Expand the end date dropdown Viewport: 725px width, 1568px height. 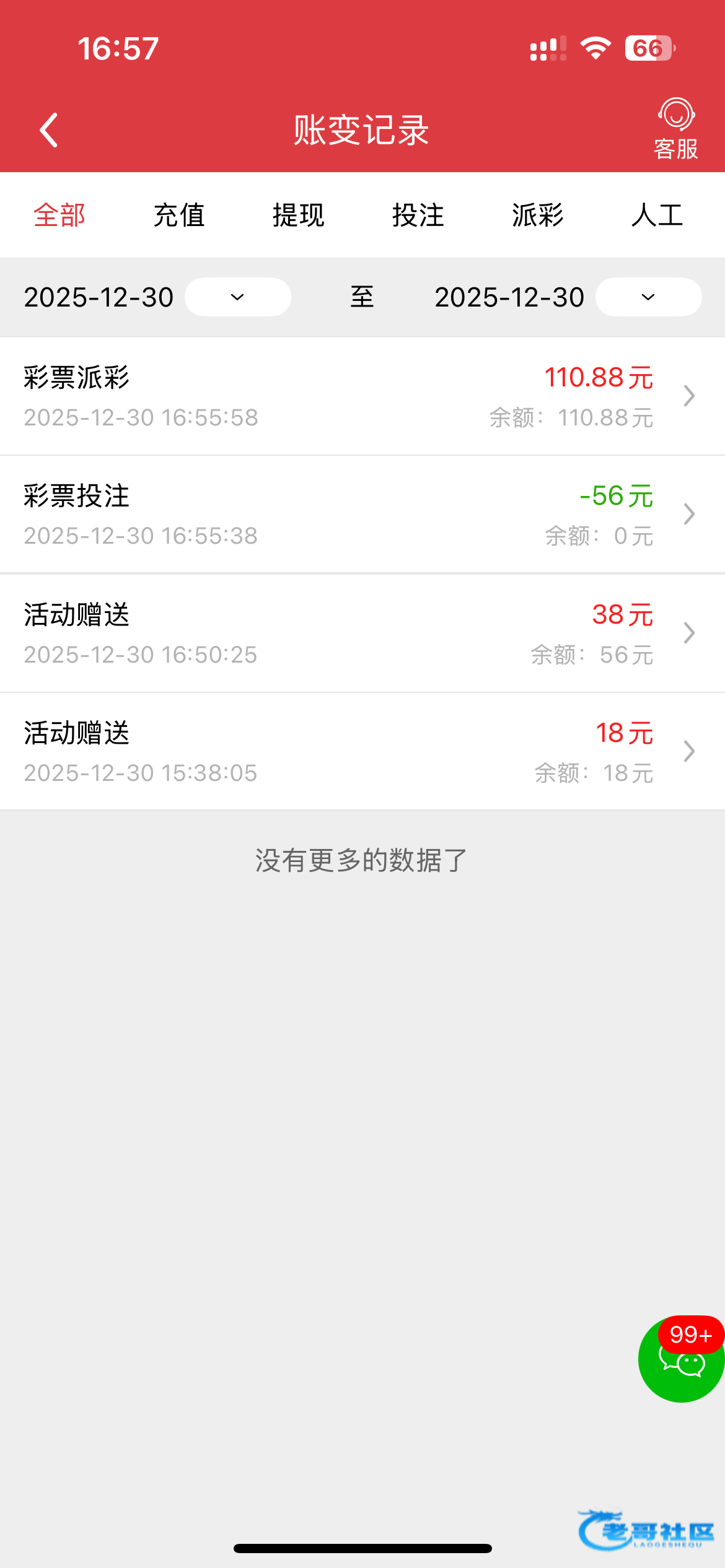(648, 297)
